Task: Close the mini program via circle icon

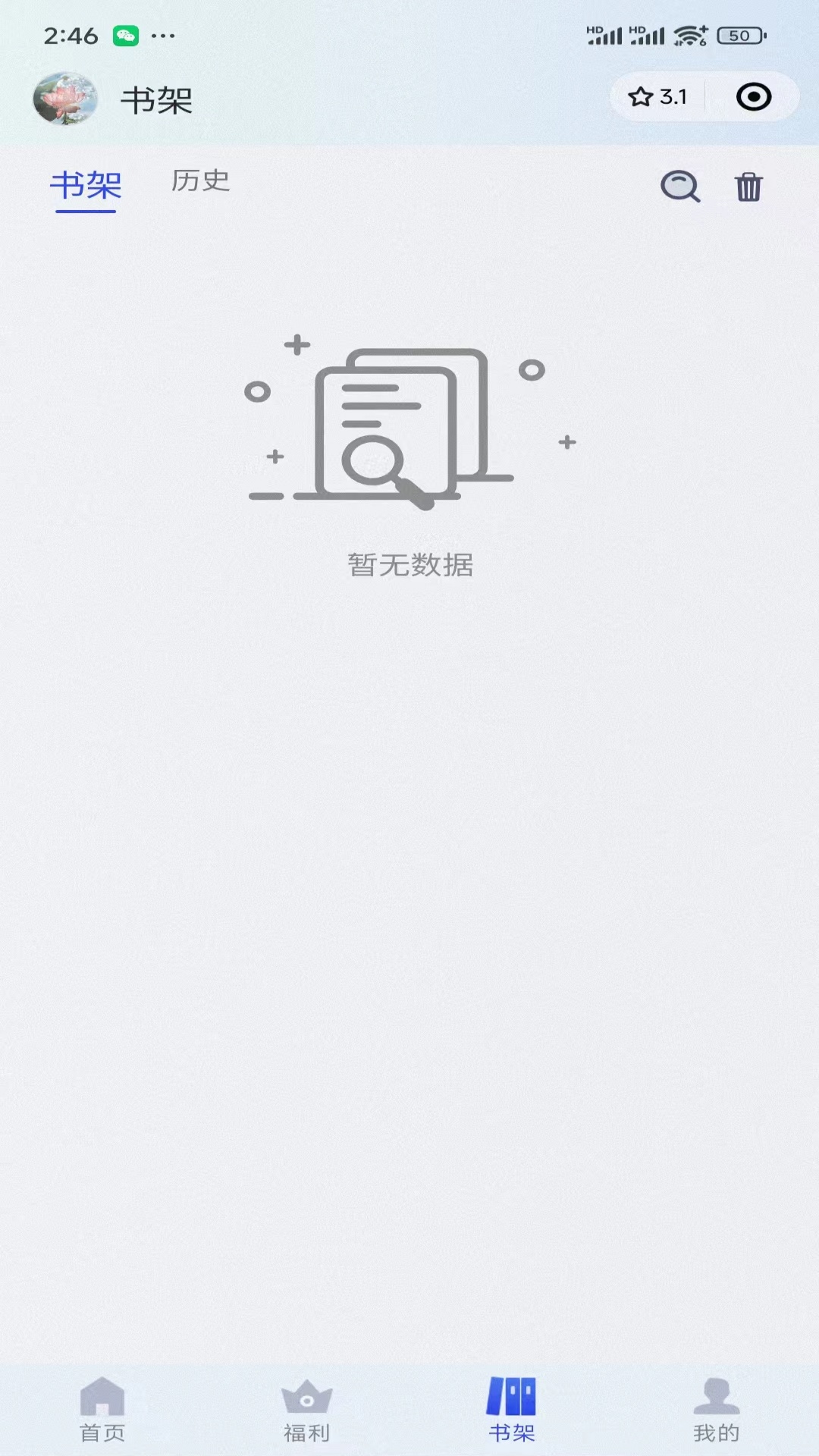Action: click(753, 97)
